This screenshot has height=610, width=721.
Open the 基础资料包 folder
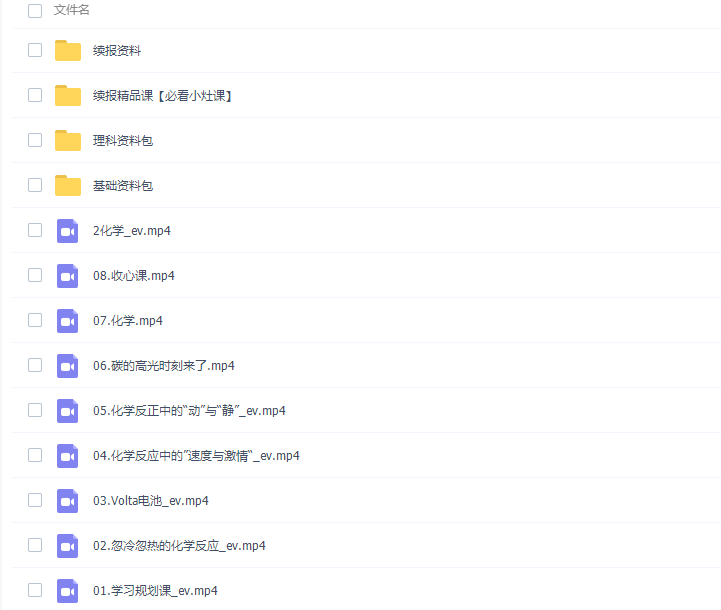[x=122, y=186]
